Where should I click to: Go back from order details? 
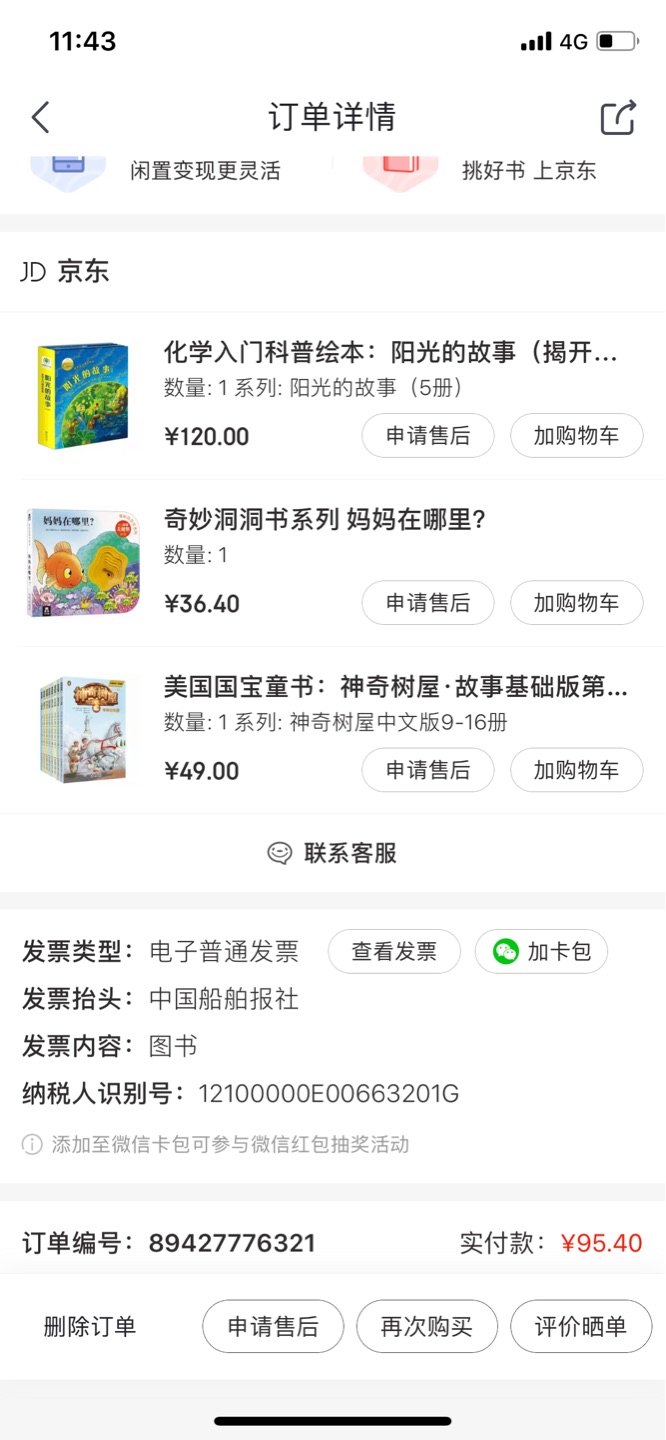point(40,117)
